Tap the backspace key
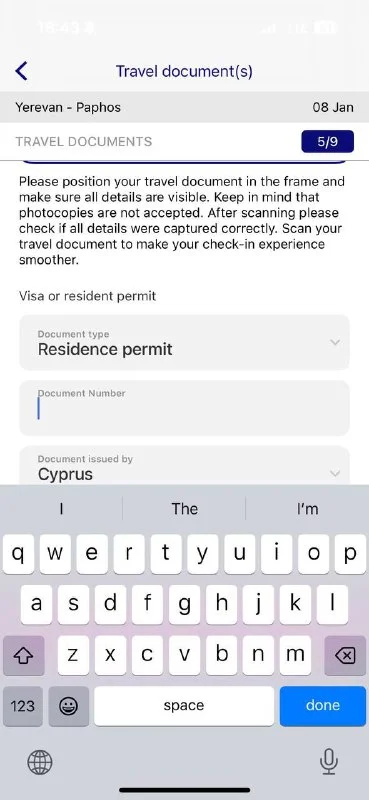369x800 pixels. pyautogui.click(x=345, y=656)
